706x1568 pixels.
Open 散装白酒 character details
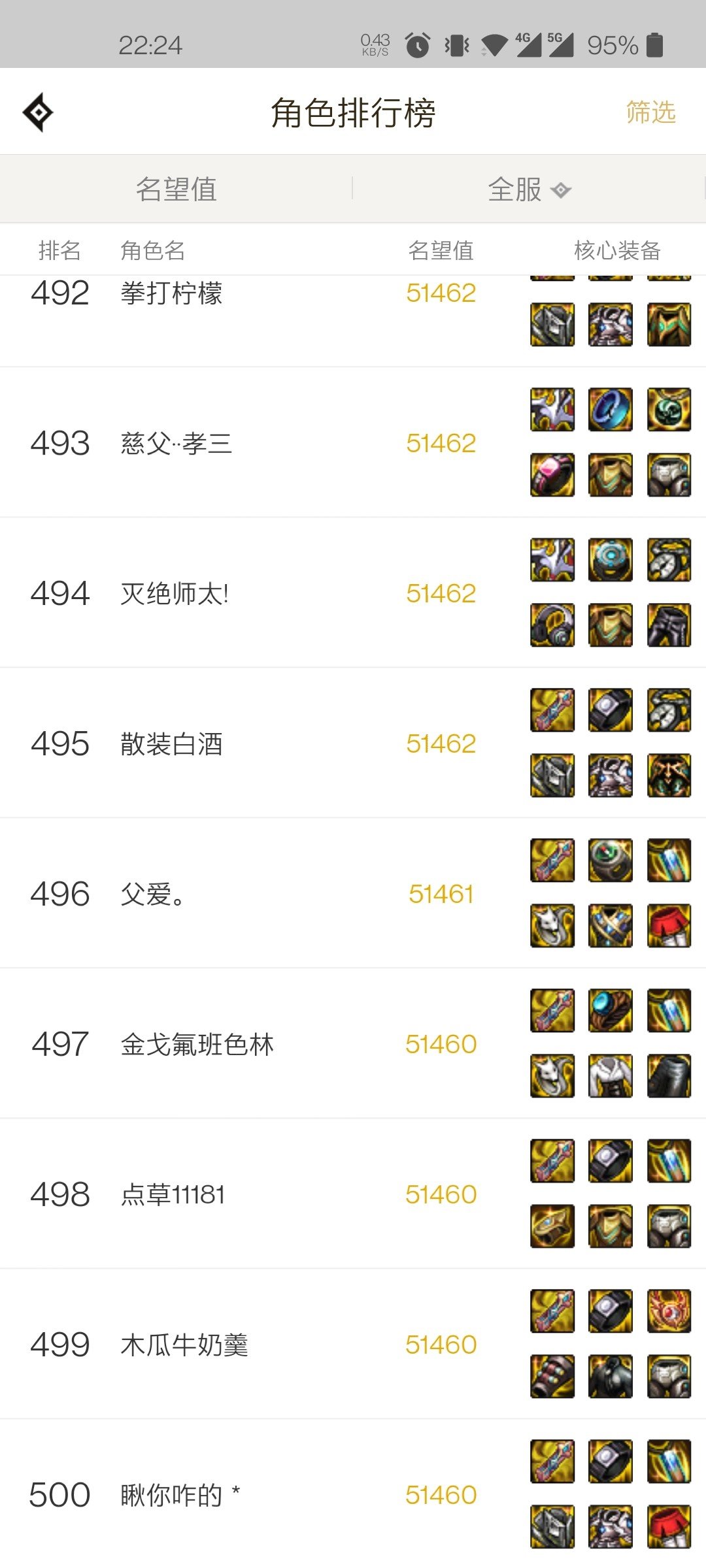tap(353, 743)
